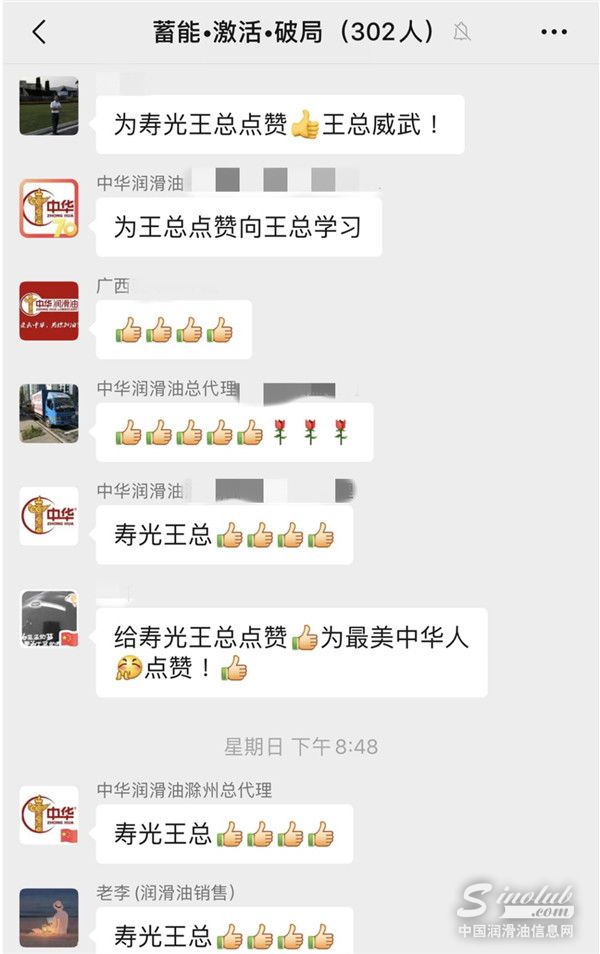Open 中华润滑油滁州总代理's avatar
The height and width of the screenshot is (954, 600).
pos(49,815)
